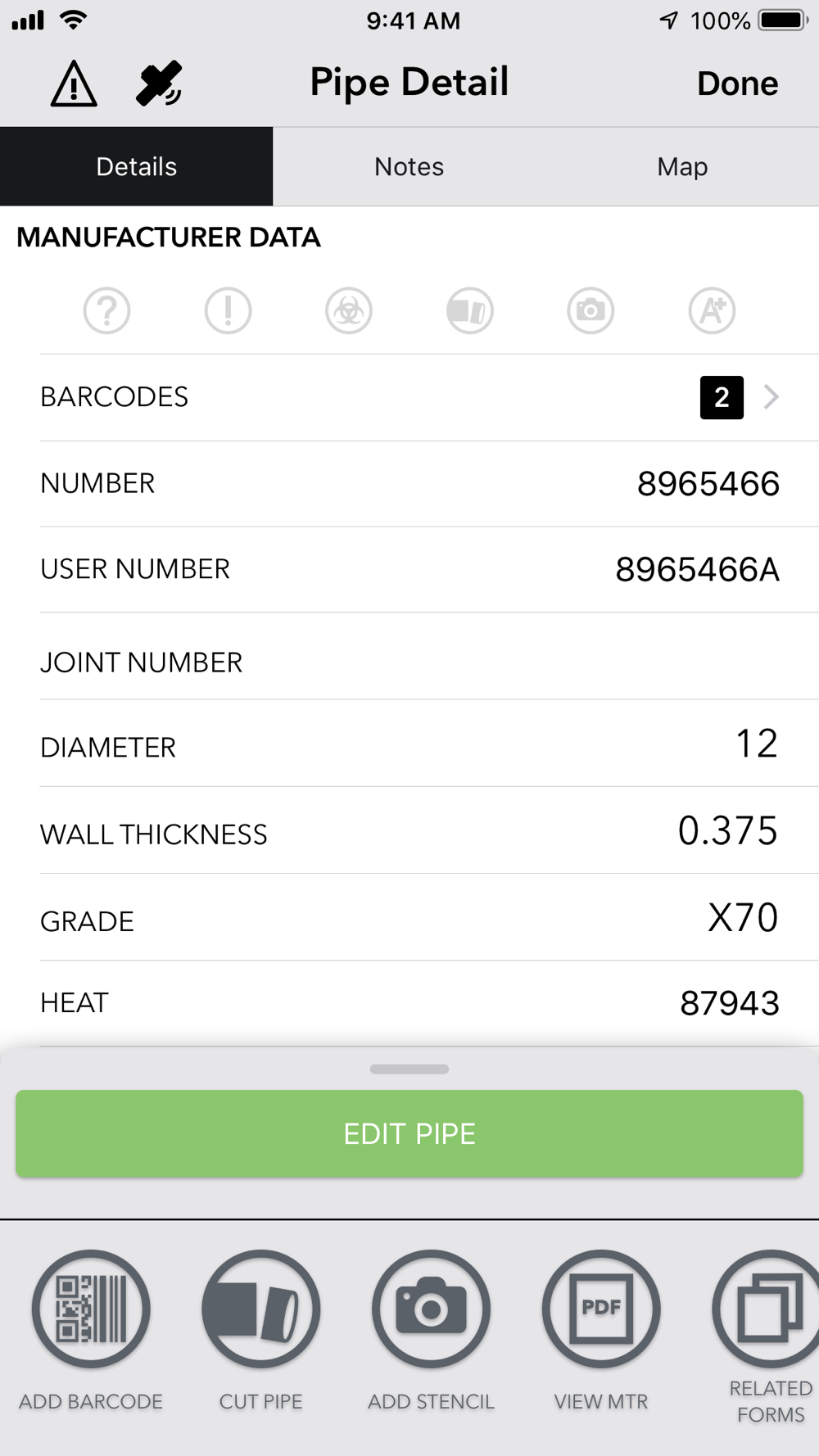Tap the question mark status icon
Image resolution: width=819 pixels, height=1456 pixels.
click(x=107, y=311)
